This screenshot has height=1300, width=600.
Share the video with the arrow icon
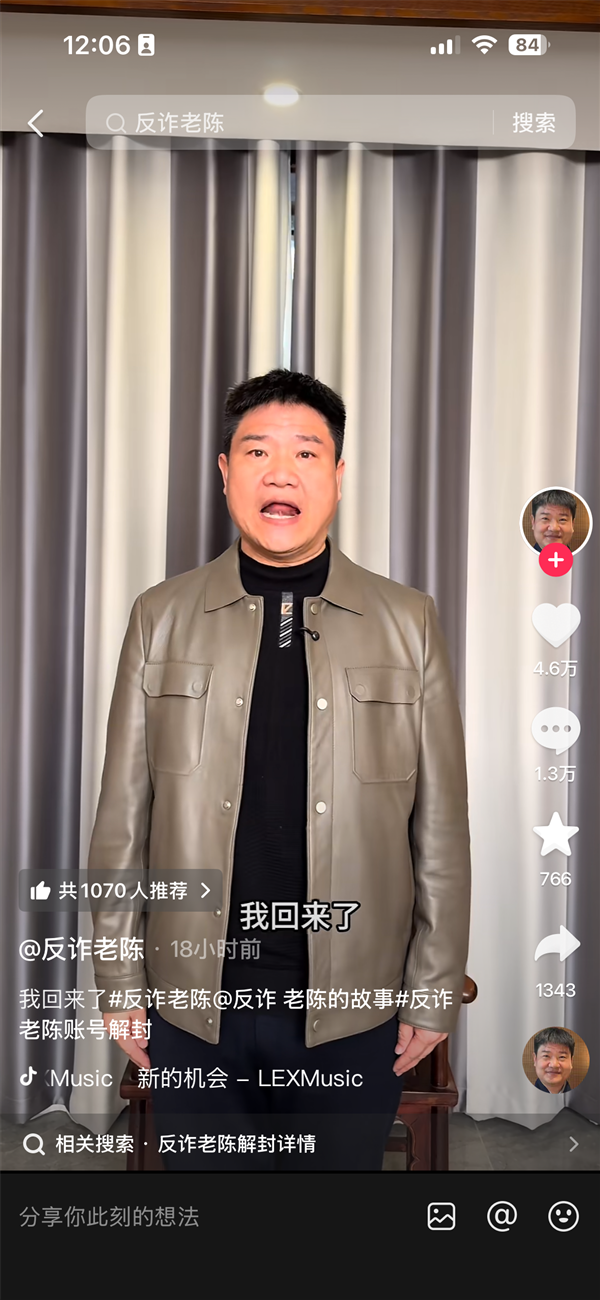[556, 945]
